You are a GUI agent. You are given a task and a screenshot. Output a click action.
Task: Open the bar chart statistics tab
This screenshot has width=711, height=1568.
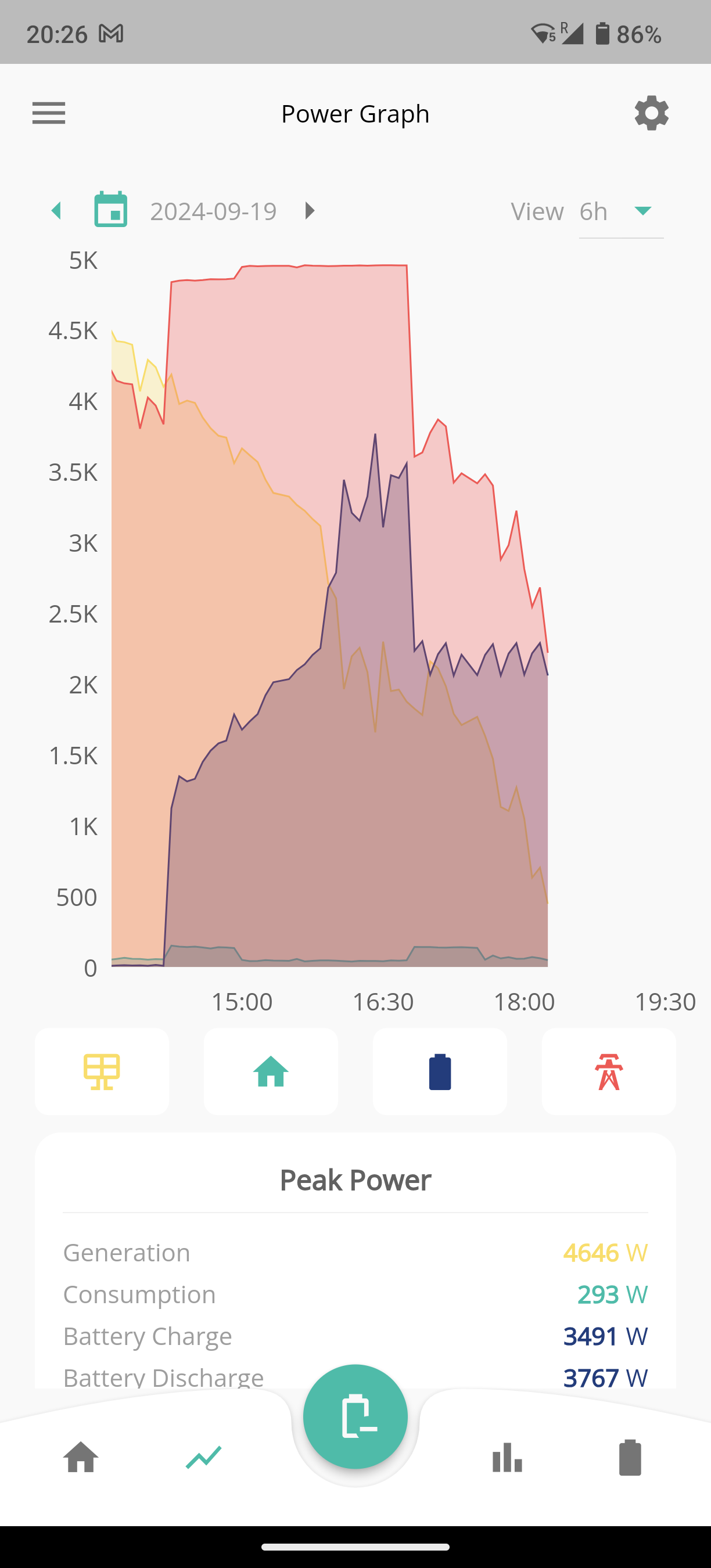pos(507,1458)
